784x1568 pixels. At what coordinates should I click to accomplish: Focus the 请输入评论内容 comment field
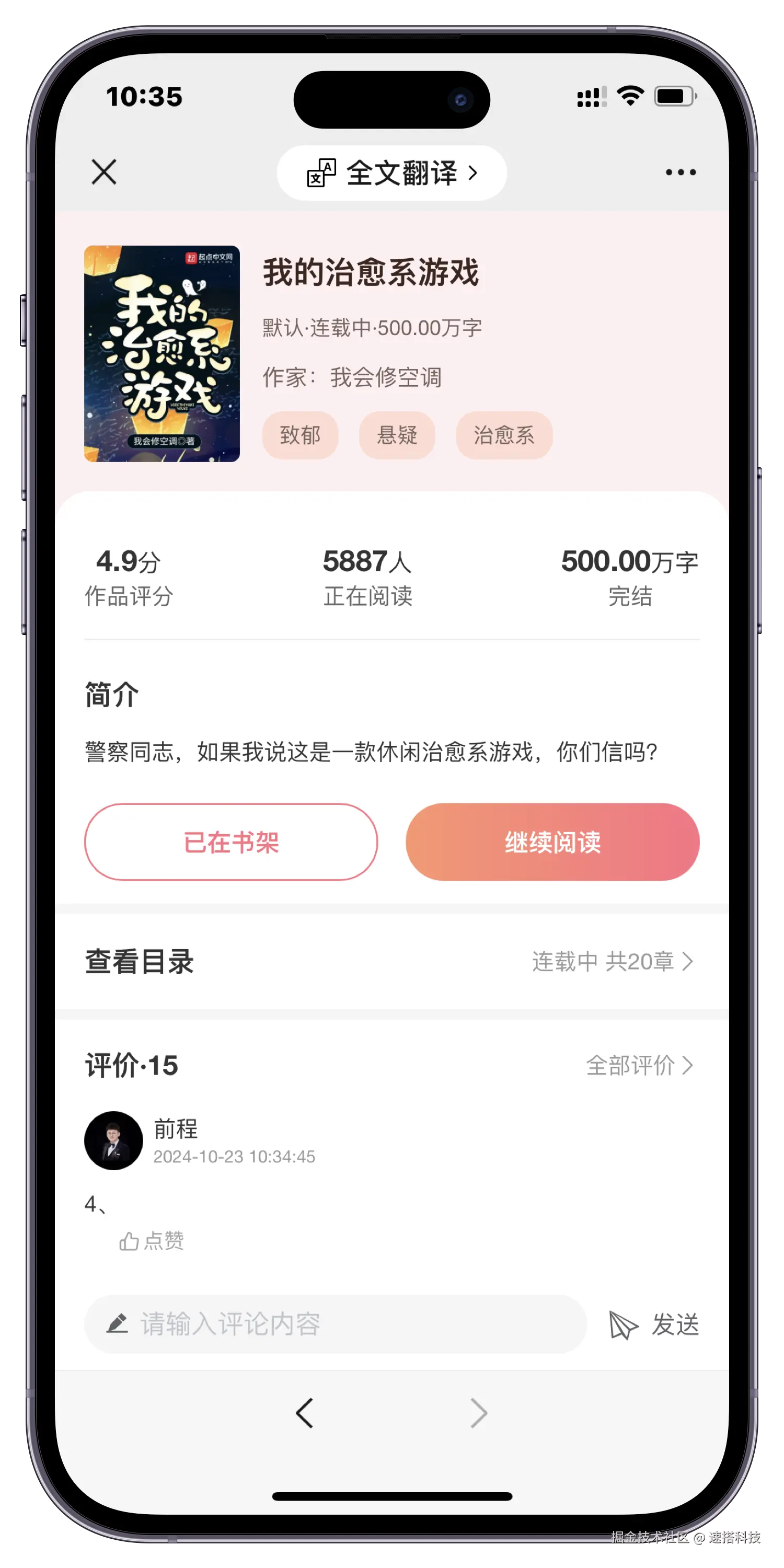pos(336,1324)
